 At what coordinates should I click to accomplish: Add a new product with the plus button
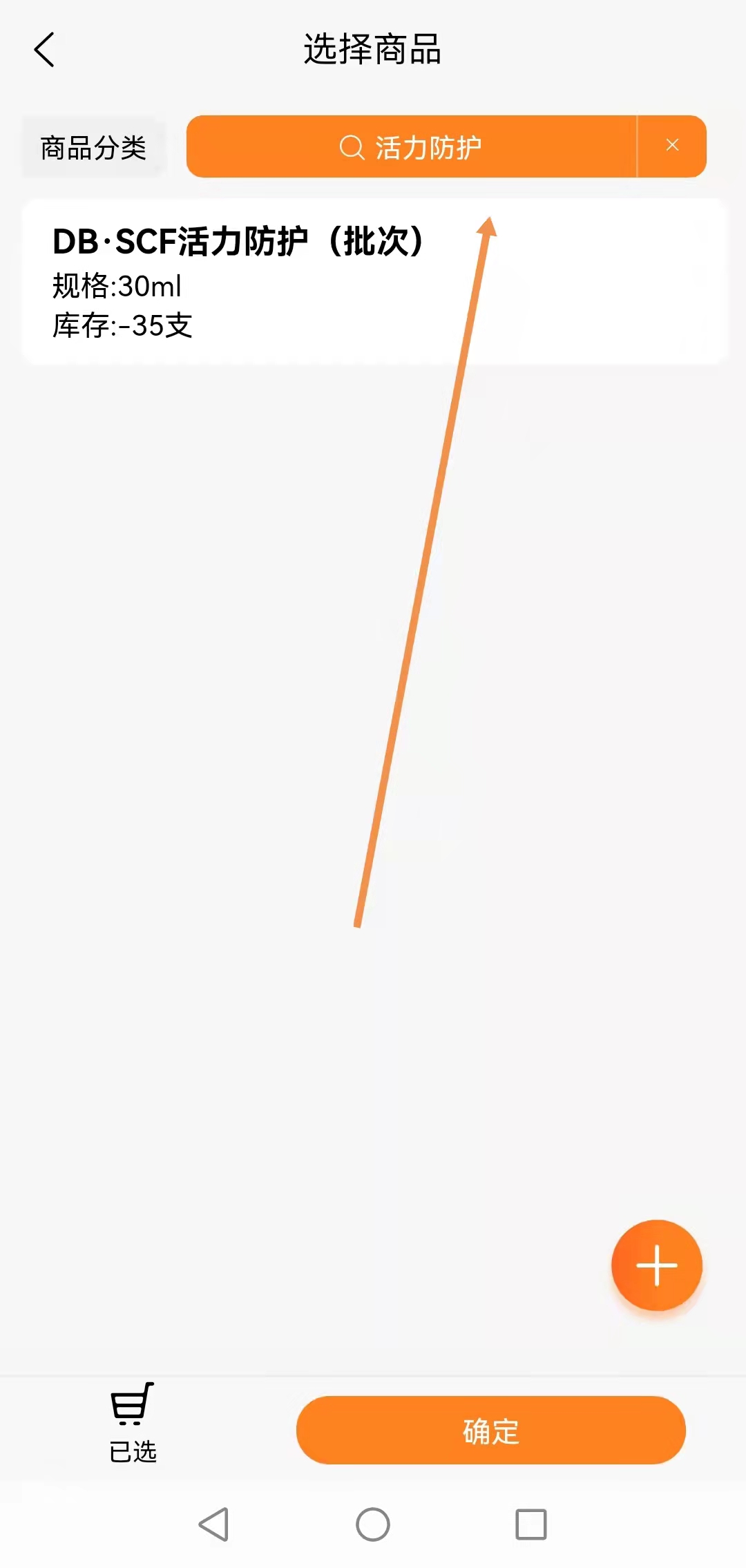coord(656,1265)
